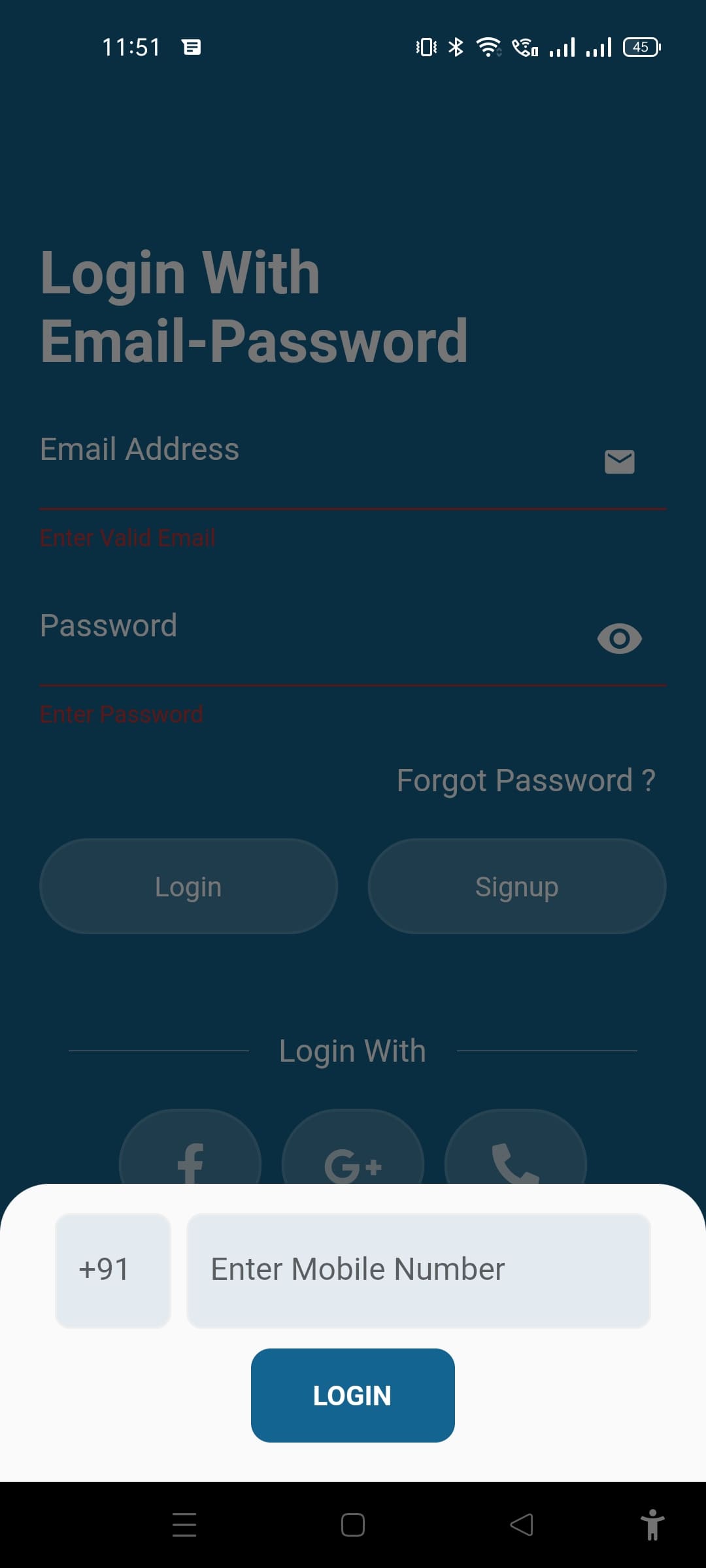Tap the blue LOGIN button

tap(352, 1396)
